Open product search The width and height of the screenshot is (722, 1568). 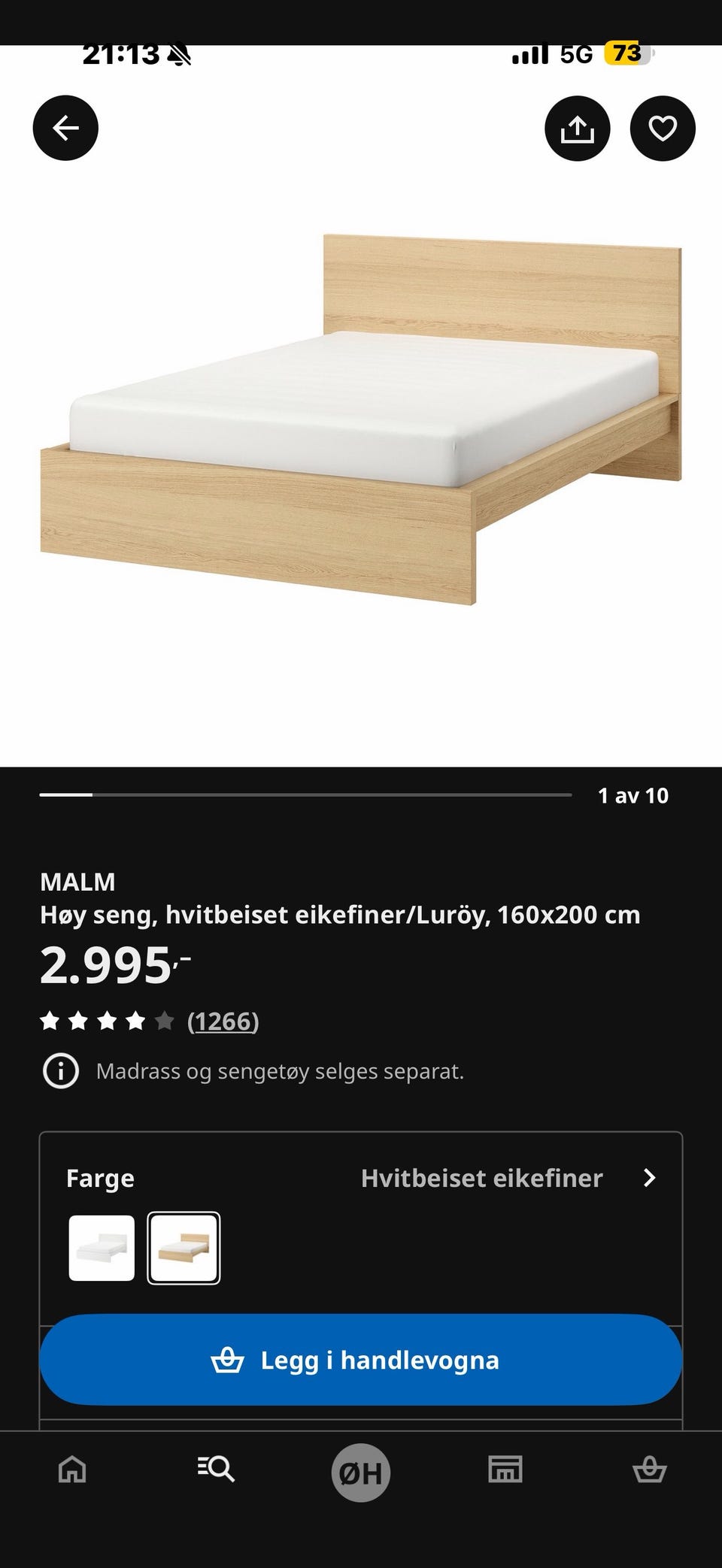(217, 1473)
